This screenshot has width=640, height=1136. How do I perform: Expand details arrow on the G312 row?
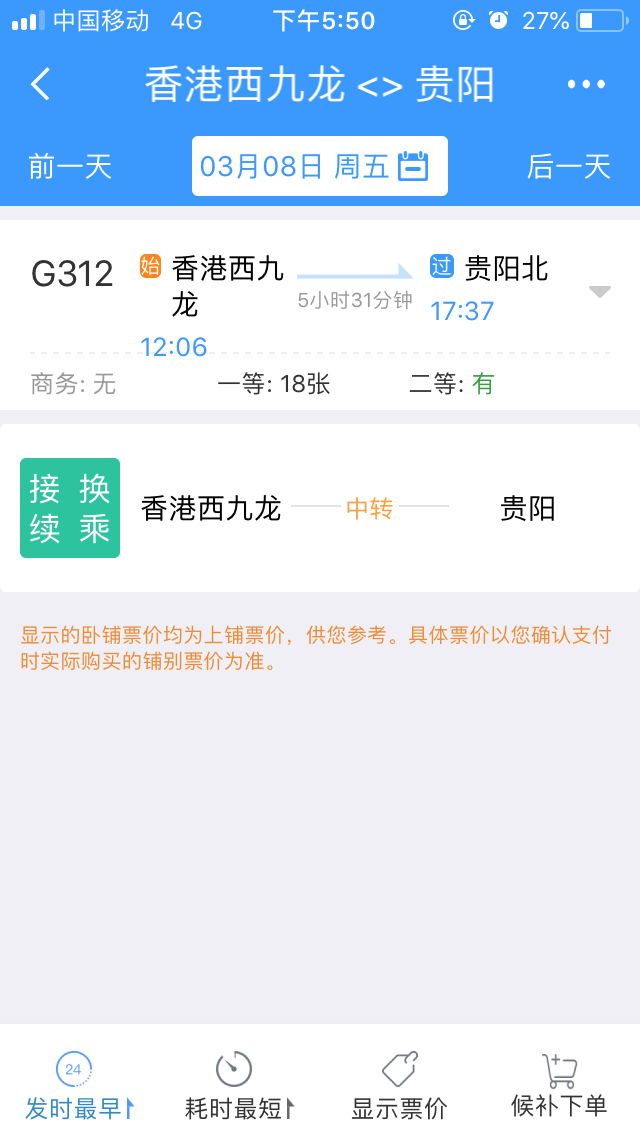pos(599,292)
